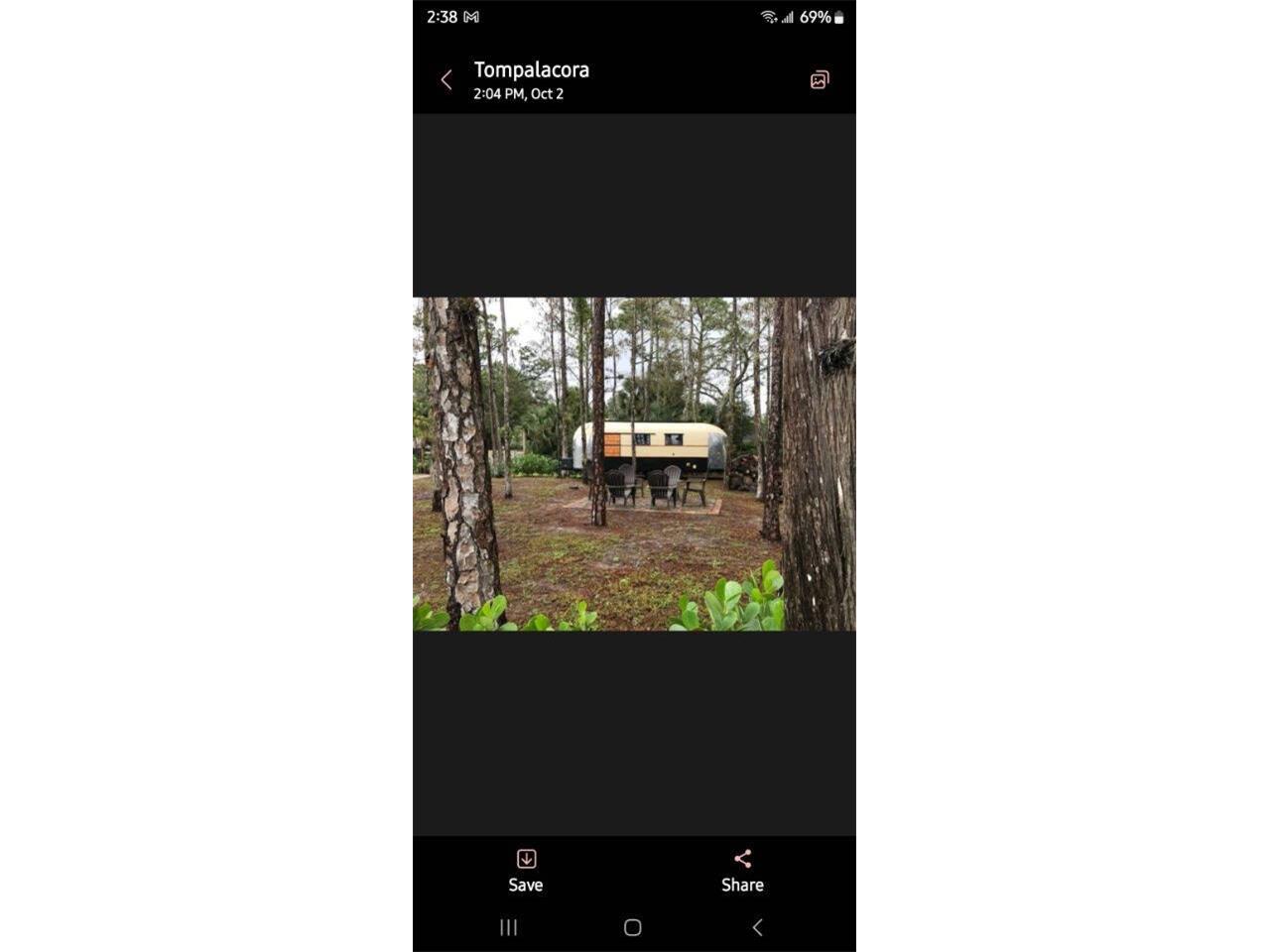
Task: Go back from Tompalacora's photo
Action: coord(446,80)
